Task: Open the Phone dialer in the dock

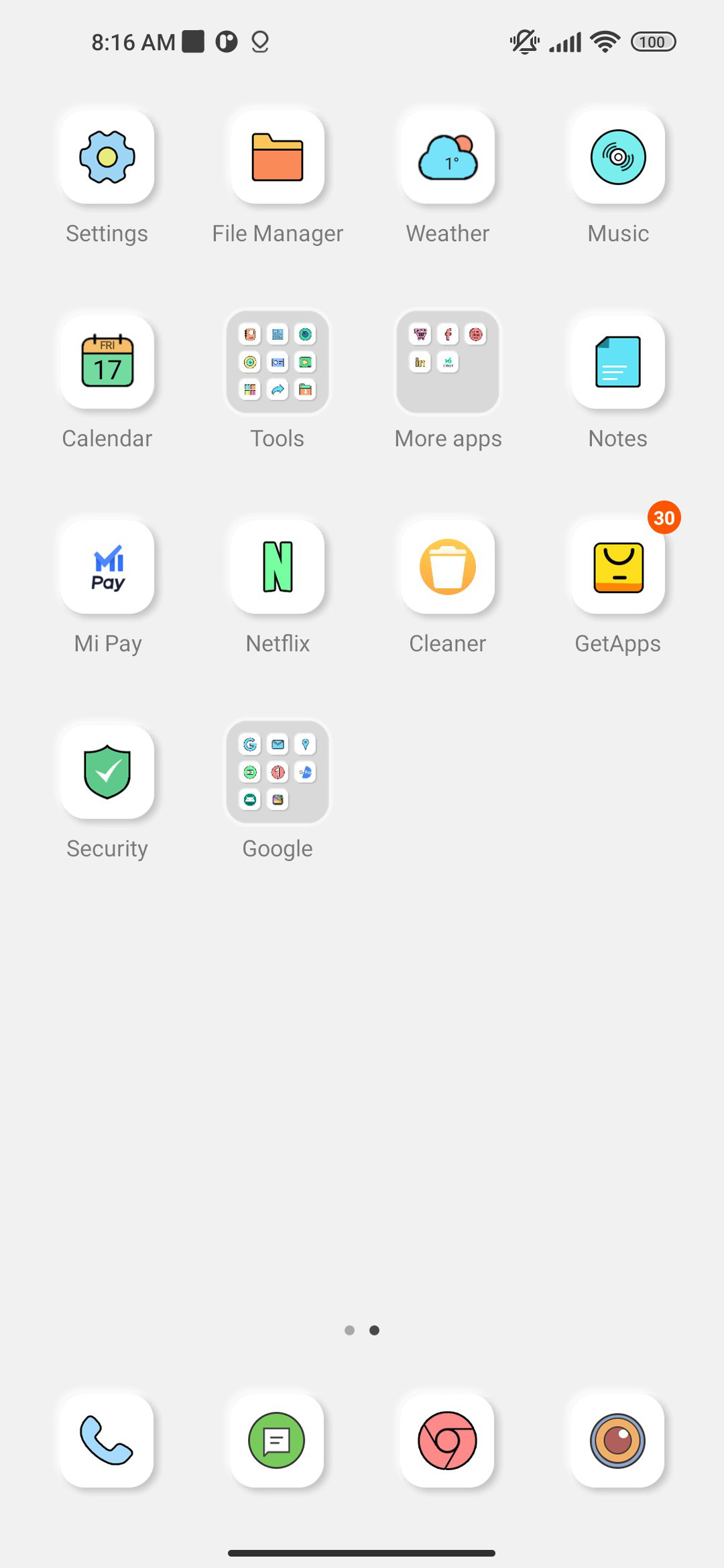Action: point(107,1441)
